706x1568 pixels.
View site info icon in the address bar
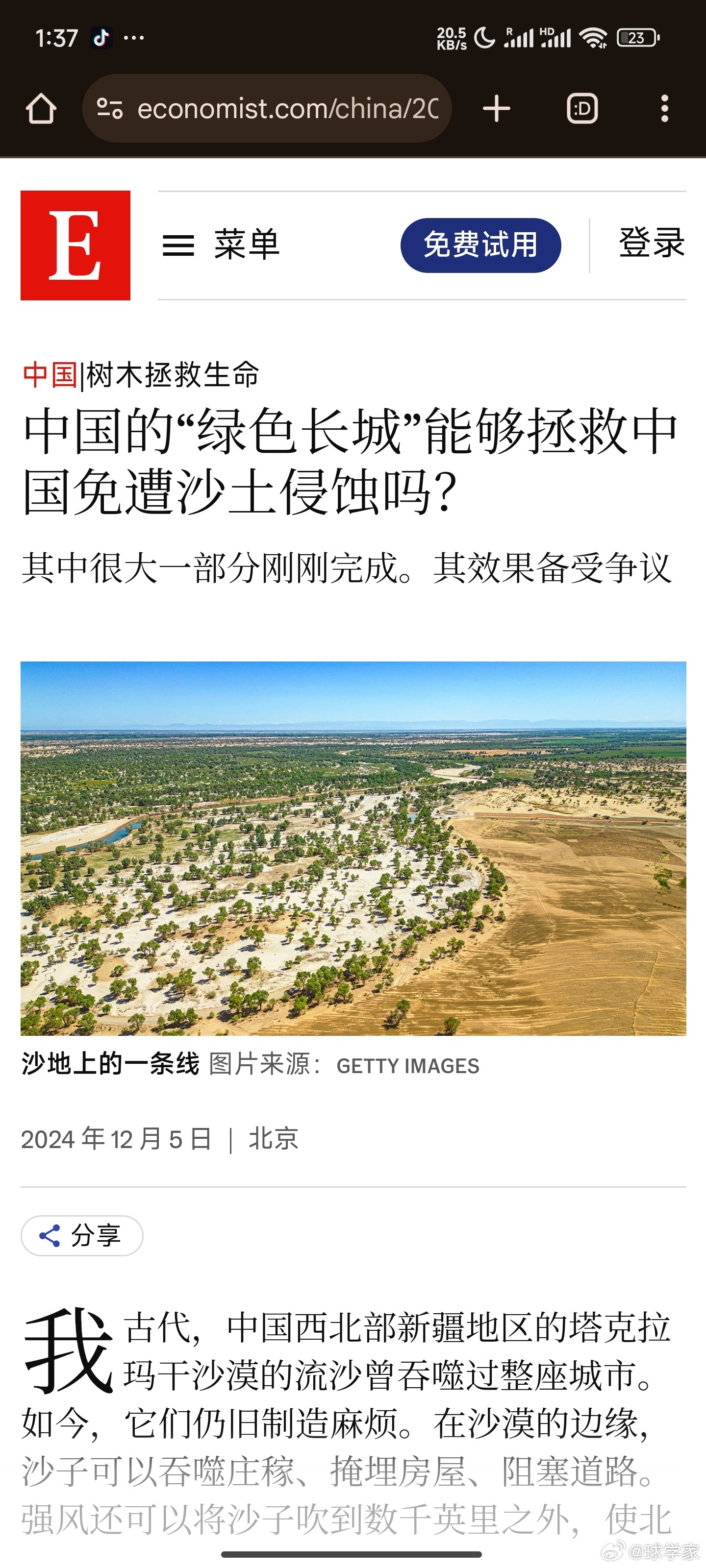coord(110,109)
